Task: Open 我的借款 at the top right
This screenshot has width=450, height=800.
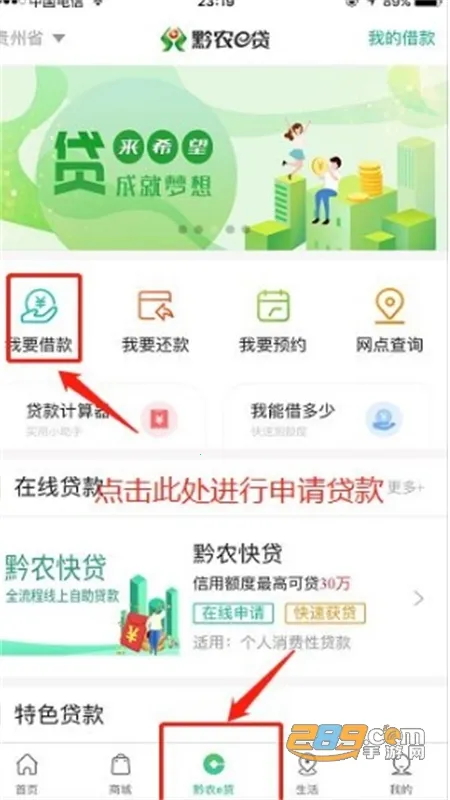Action: coord(402,38)
